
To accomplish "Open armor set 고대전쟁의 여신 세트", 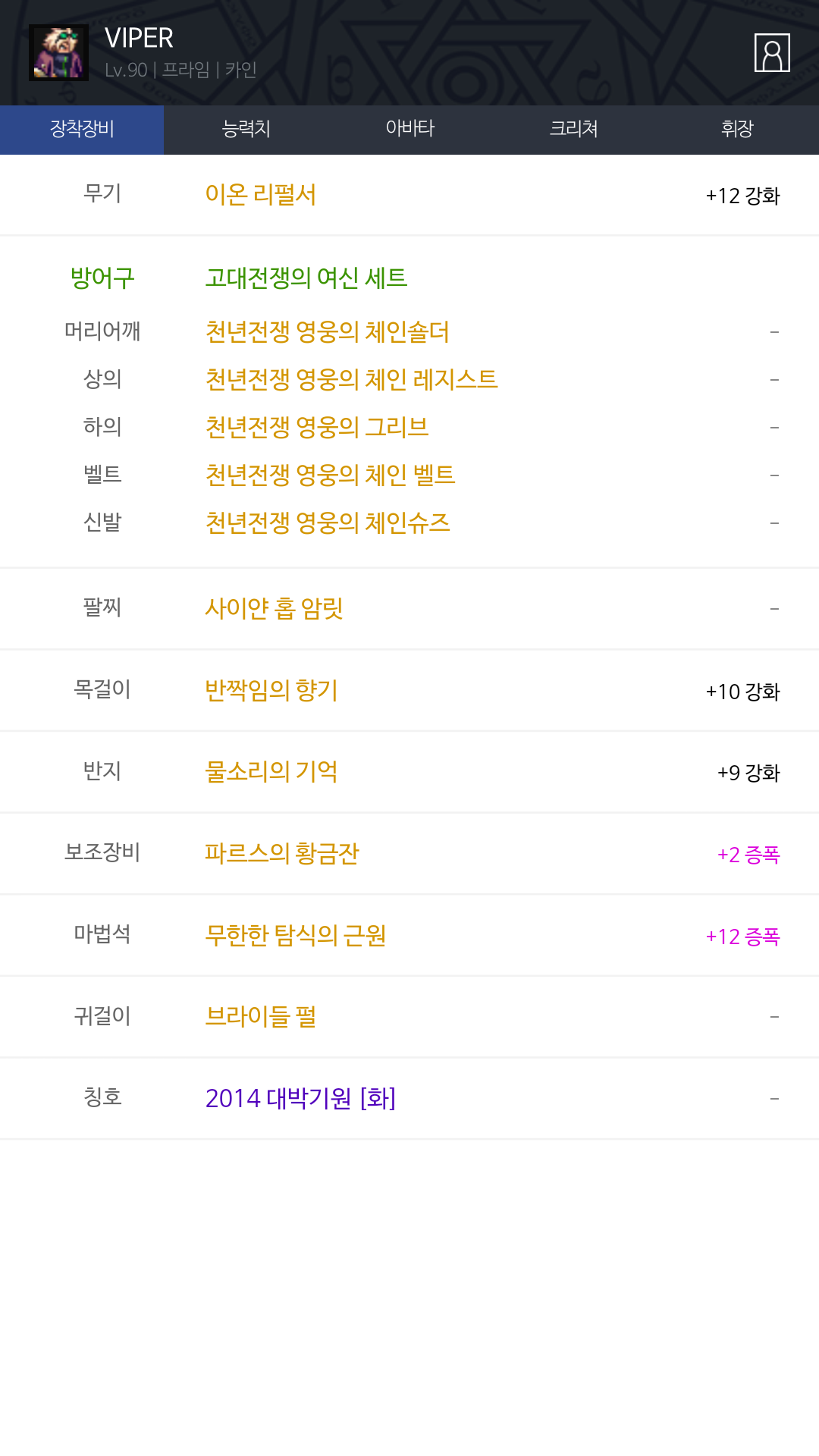I will 306,278.
